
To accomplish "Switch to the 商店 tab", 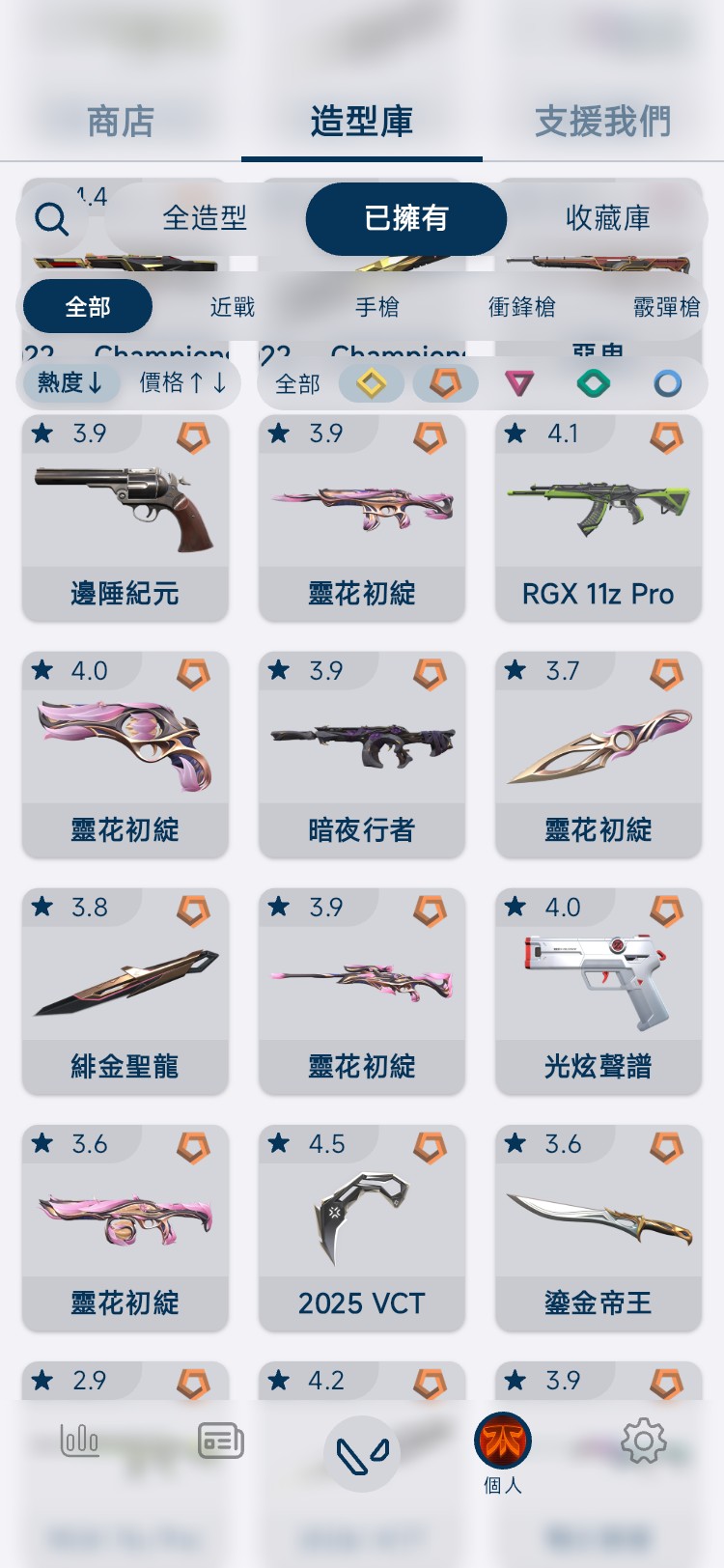I will tap(120, 120).
